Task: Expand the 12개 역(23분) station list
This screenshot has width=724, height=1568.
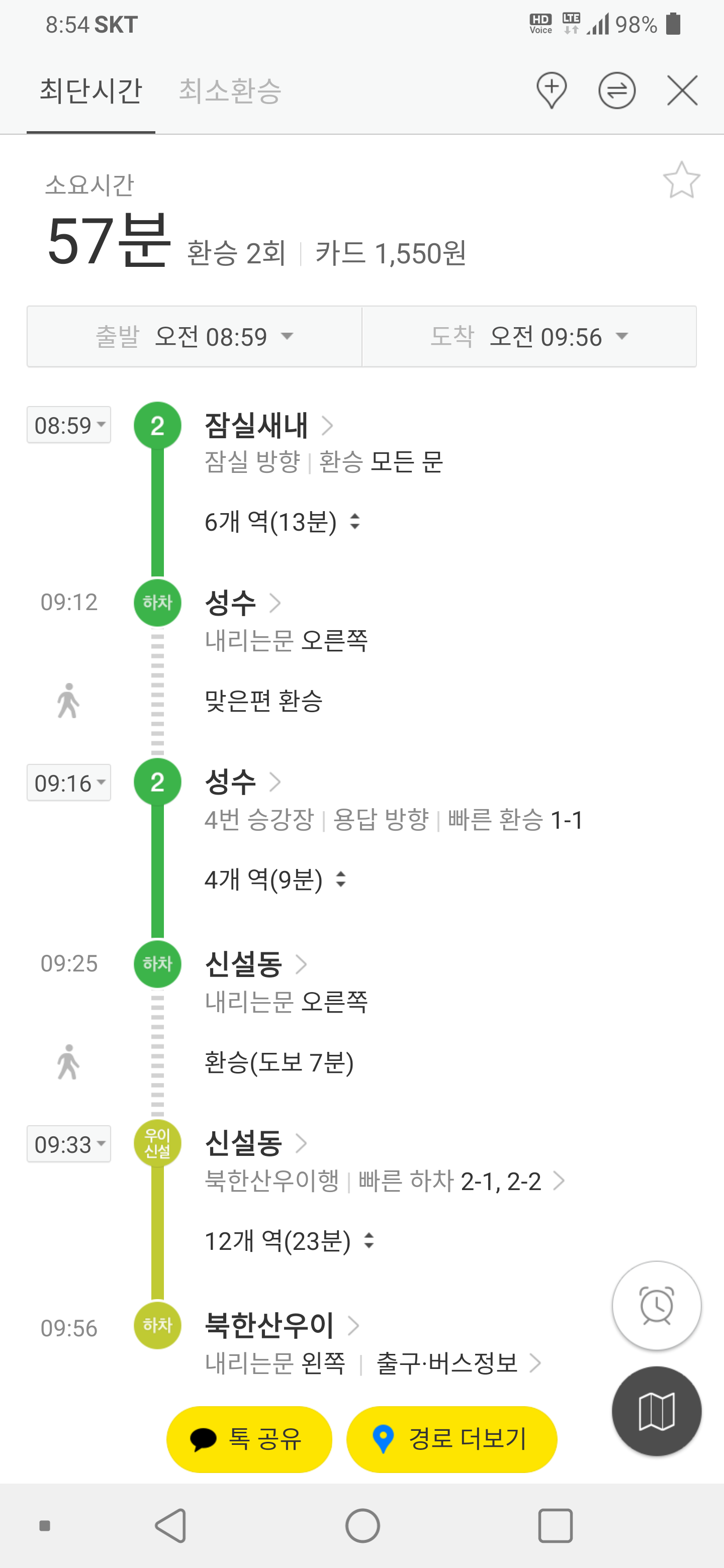Action: 289,1241
